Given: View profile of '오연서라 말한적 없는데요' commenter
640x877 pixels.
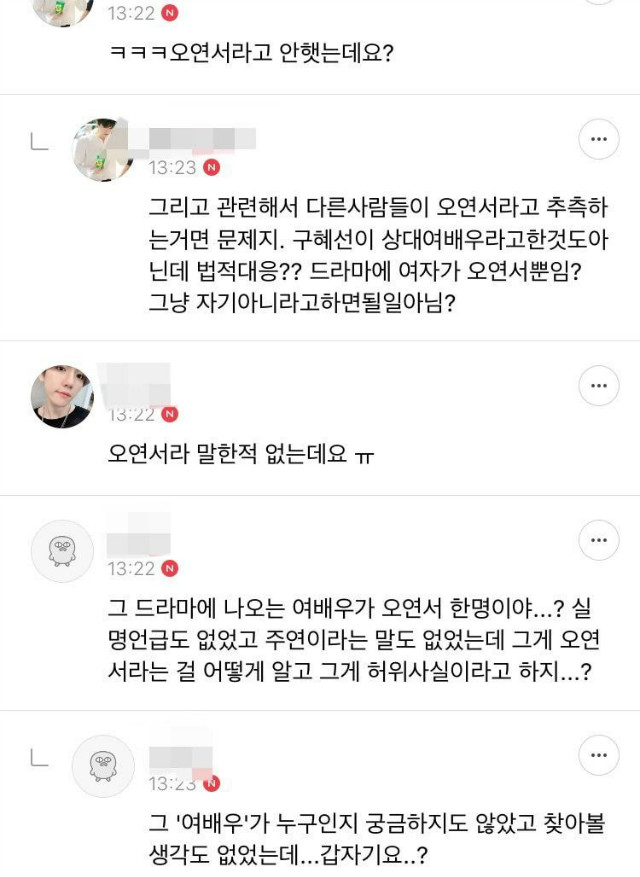Looking at the screenshot, I should point(62,397).
